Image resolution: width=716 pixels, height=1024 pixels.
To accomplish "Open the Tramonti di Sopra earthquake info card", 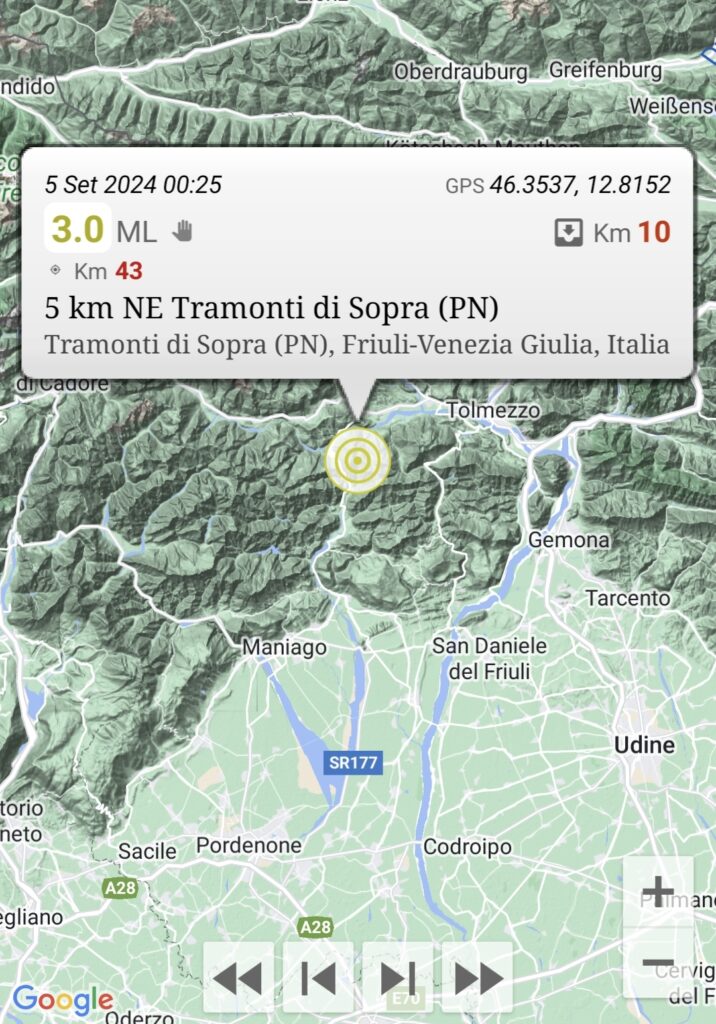I will click(x=357, y=265).
